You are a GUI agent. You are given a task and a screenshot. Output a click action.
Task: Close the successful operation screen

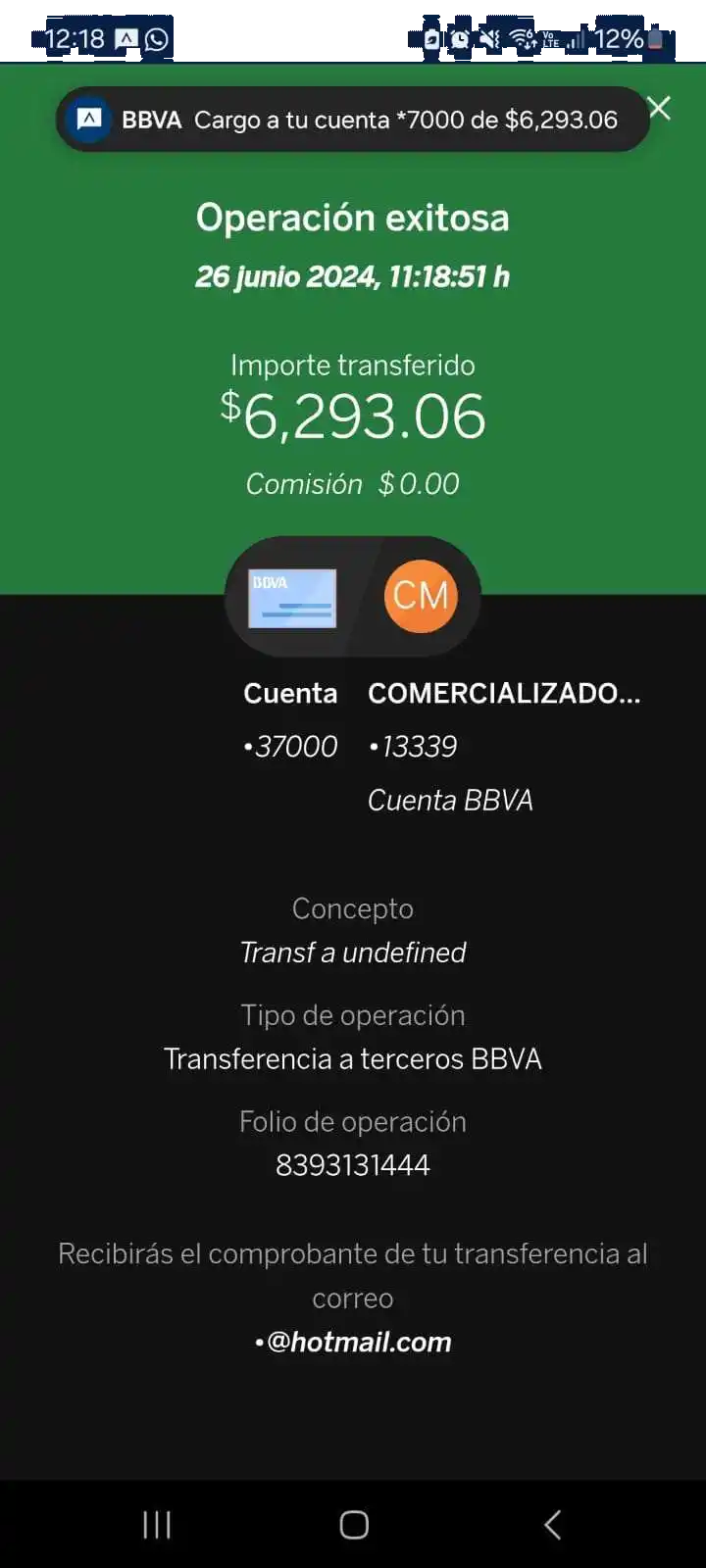point(660,108)
